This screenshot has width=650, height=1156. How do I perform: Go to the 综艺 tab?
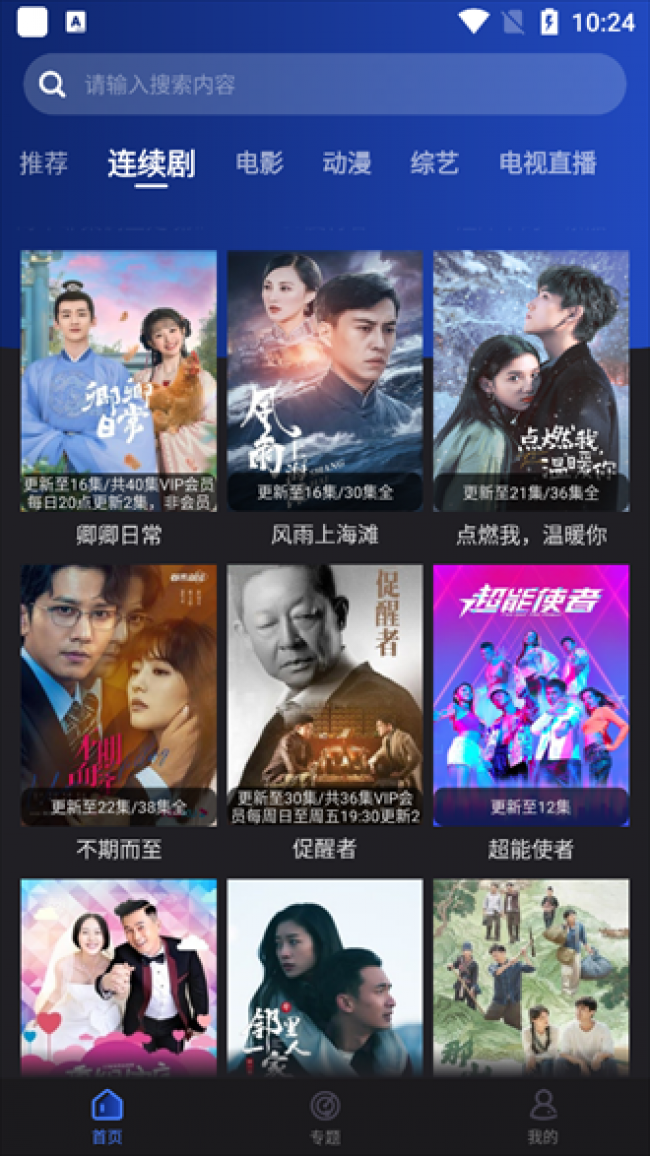point(434,163)
